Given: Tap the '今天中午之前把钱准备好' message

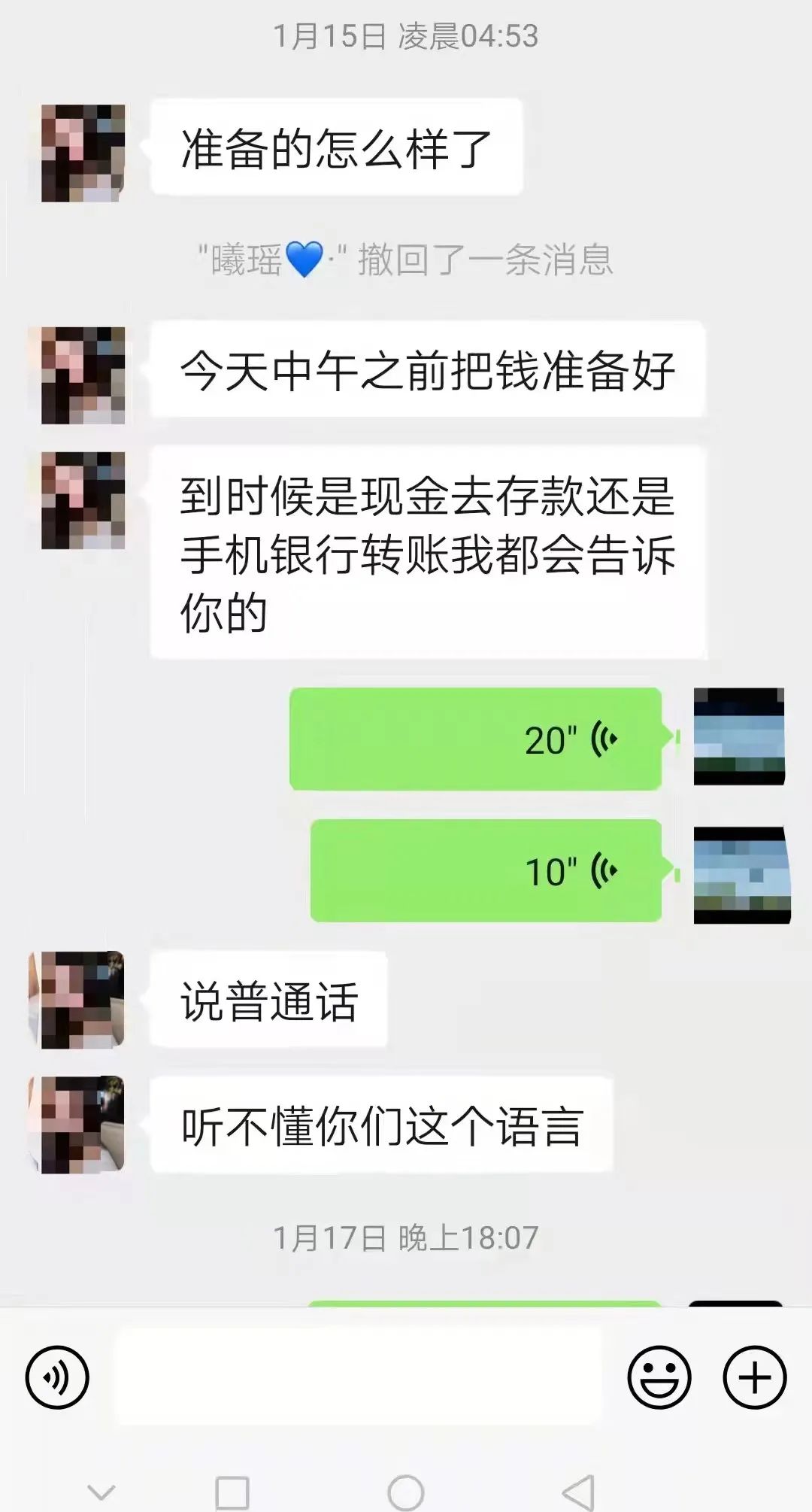Looking at the screenshot, I should [429, 372].
